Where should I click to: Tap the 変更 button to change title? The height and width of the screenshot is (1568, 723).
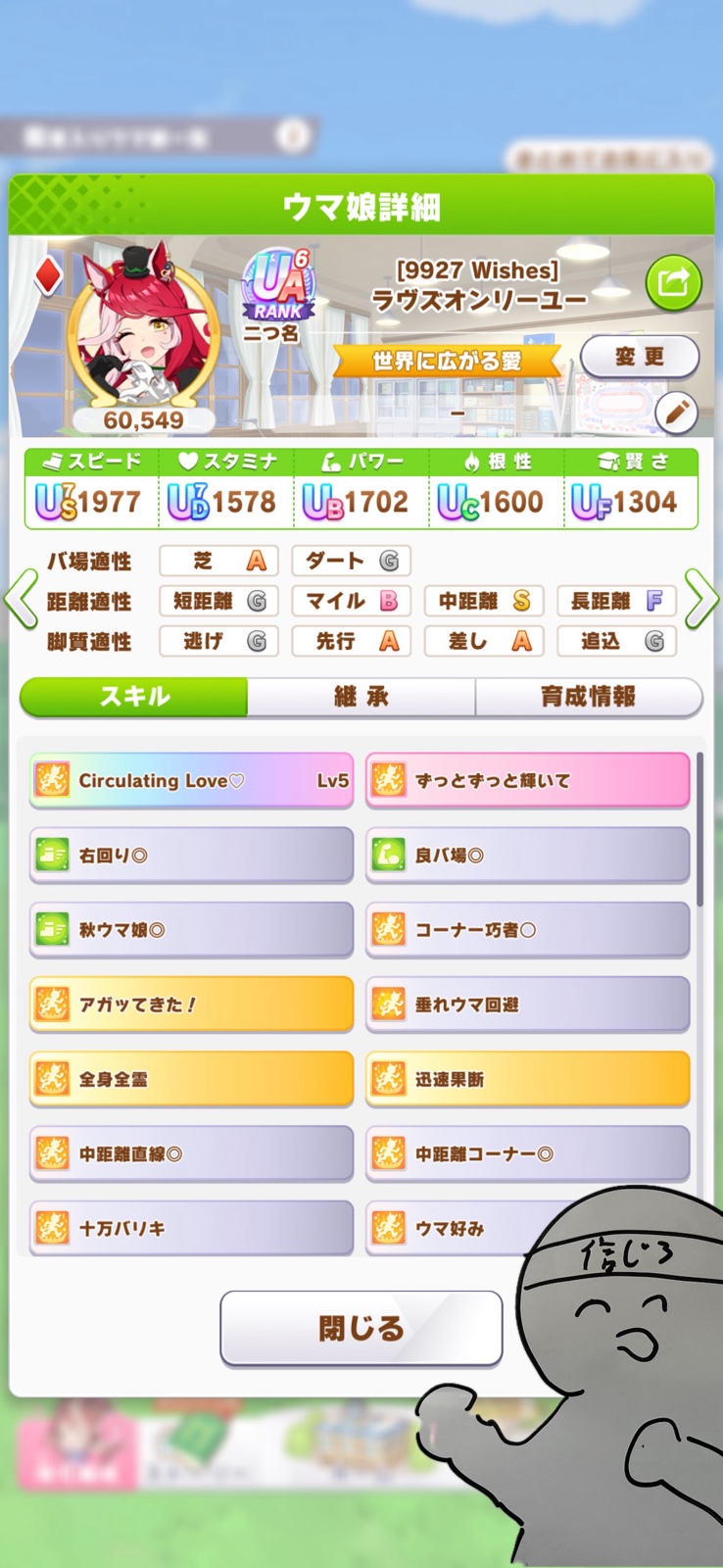coord(640,357)
